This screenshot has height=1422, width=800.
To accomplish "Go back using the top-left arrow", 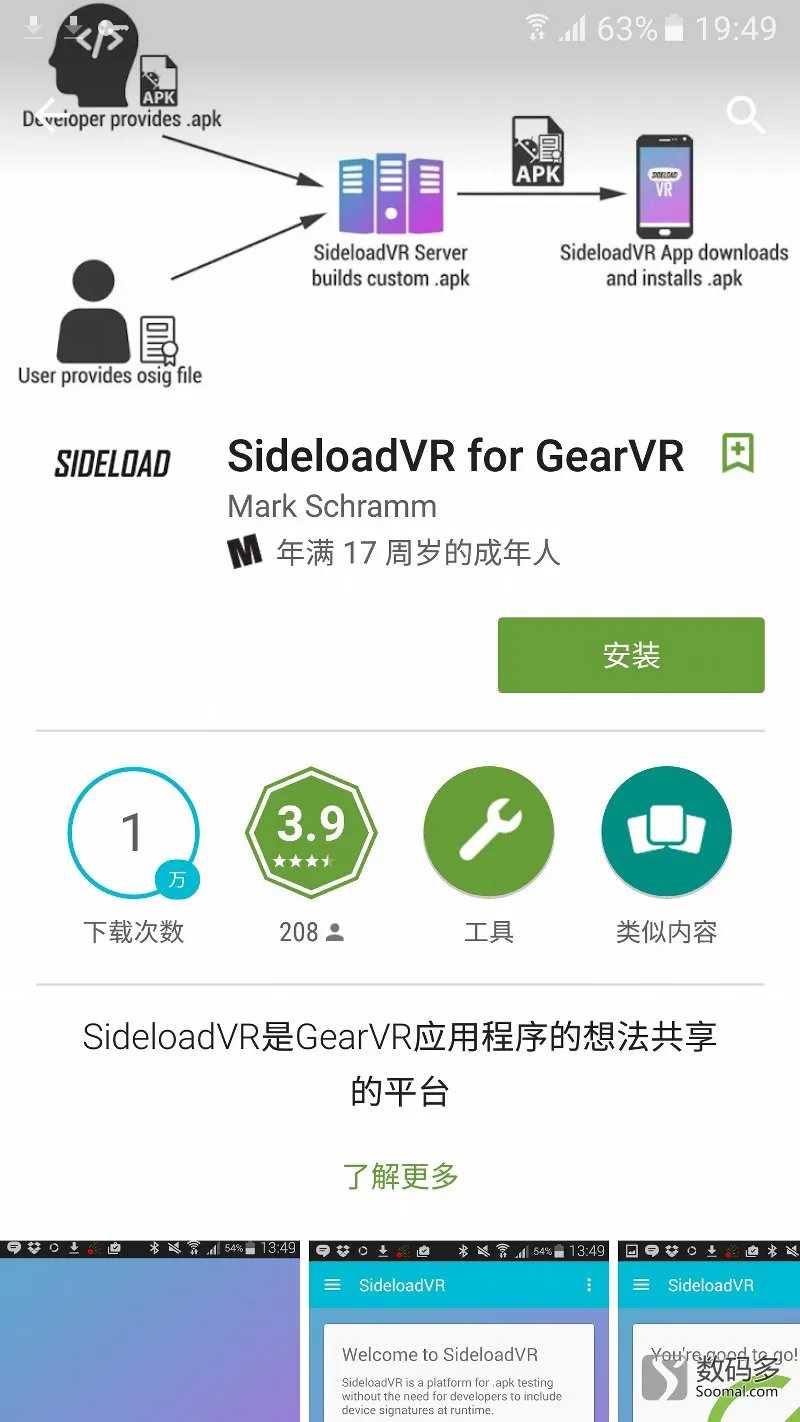I will point(47,115).
